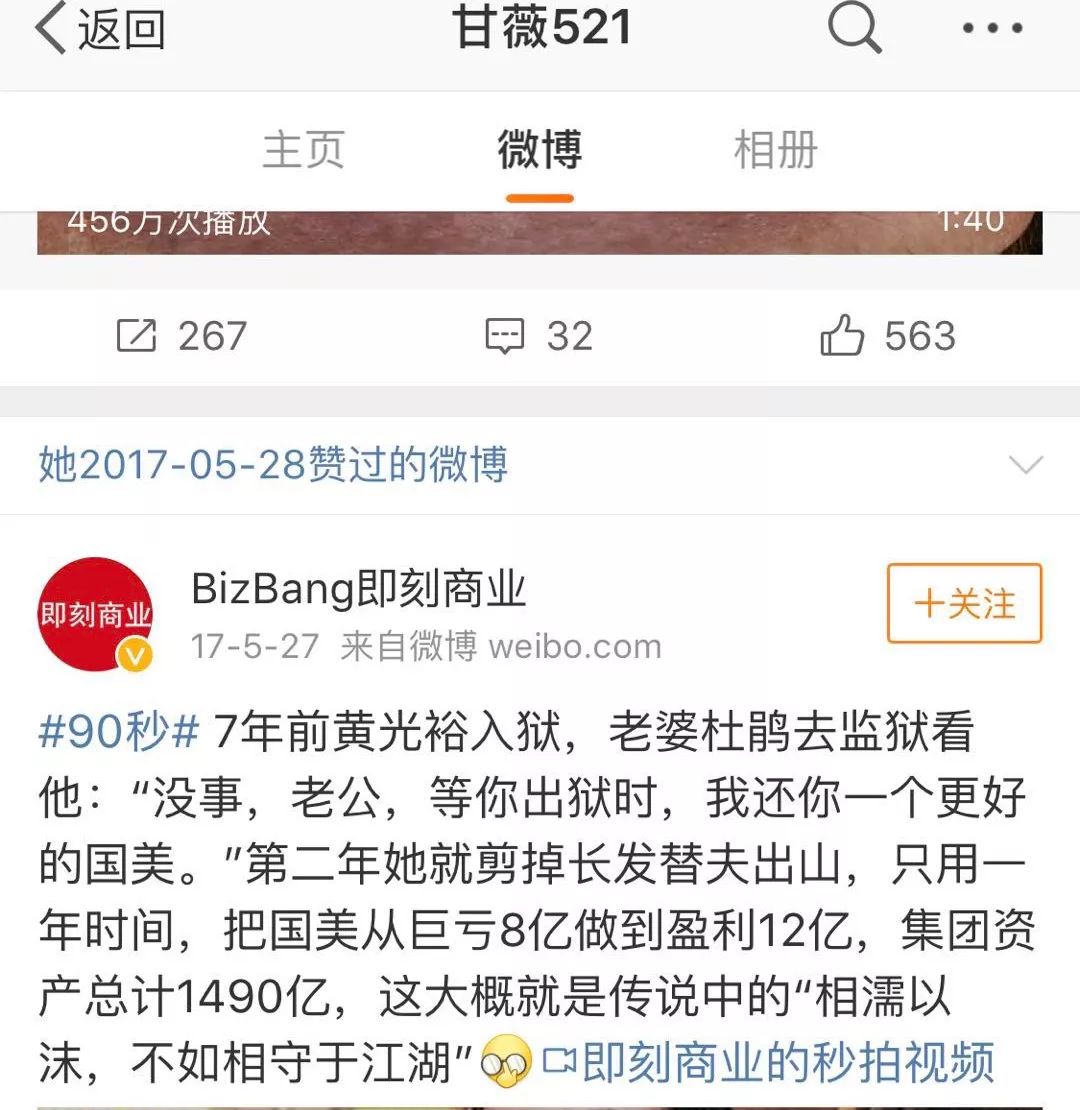The height and width of the screenshot is (1110, 1080).
Task: Open 即刻商业的秒拍视频 video link
Action: (770, 1063)
